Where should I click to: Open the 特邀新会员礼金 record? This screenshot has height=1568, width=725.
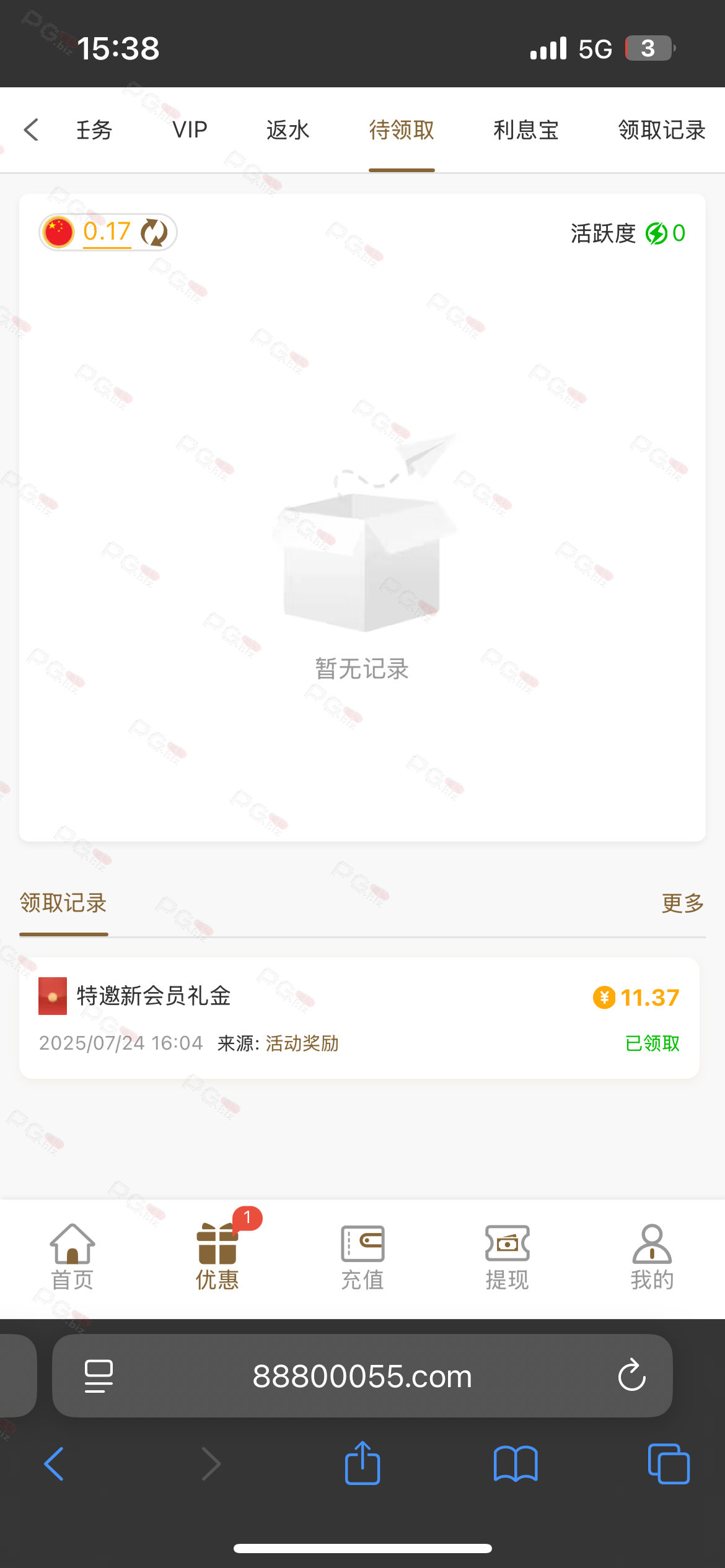359,1018
